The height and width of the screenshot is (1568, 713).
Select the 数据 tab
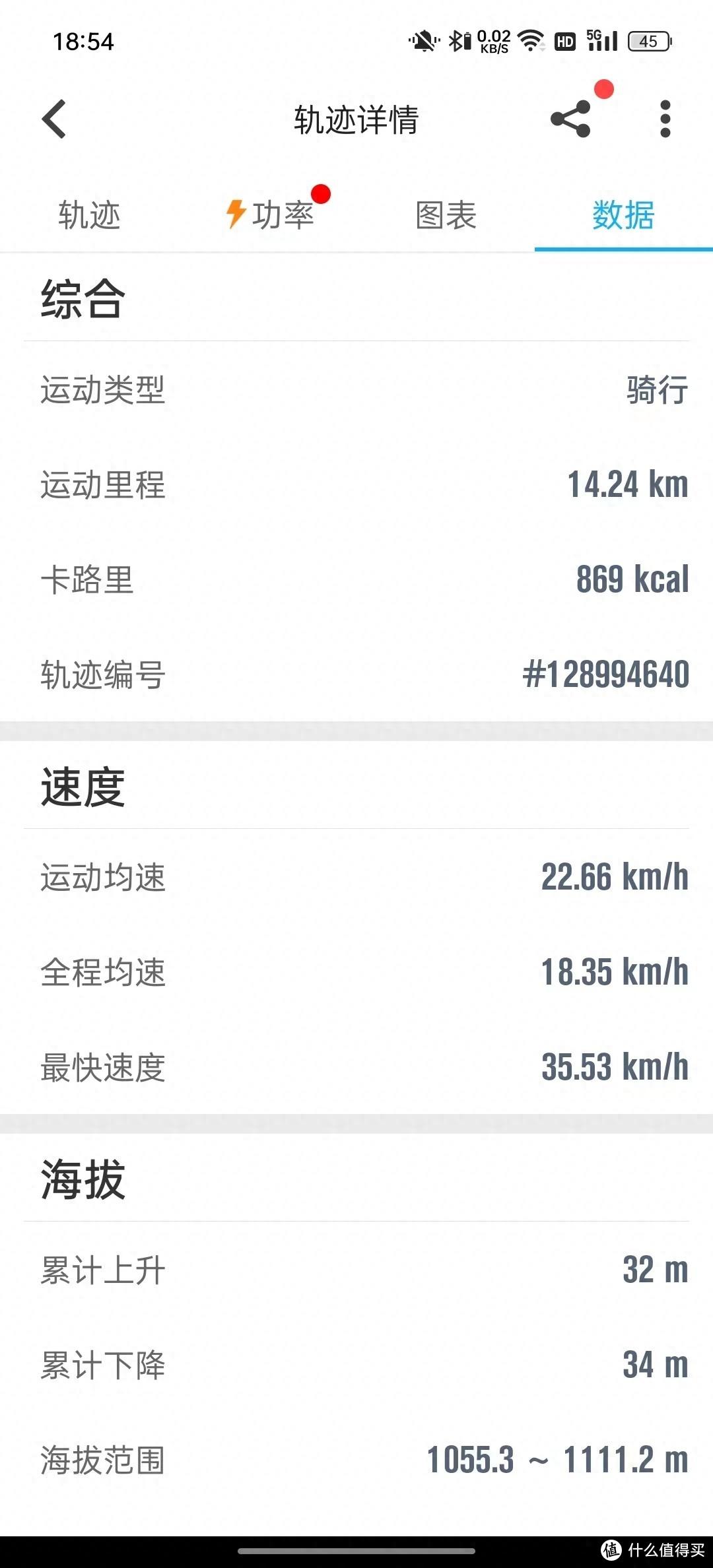pyautogui.click(x=623, y=215)
